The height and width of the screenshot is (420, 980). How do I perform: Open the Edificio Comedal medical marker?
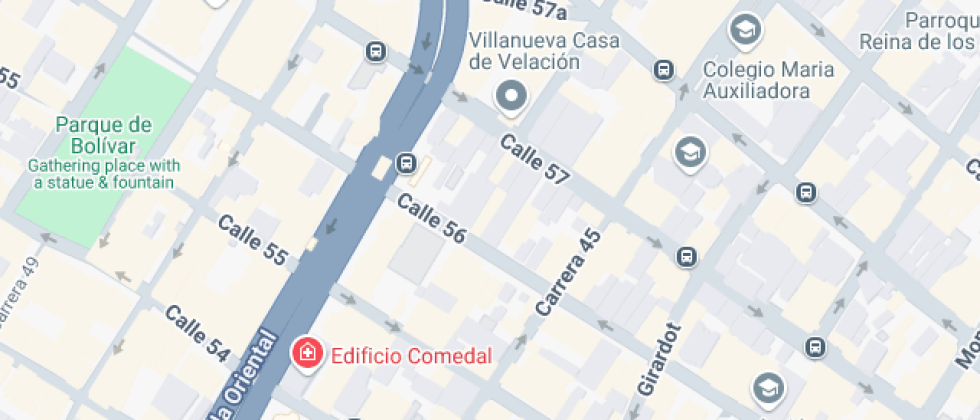(x=308, y=353)
